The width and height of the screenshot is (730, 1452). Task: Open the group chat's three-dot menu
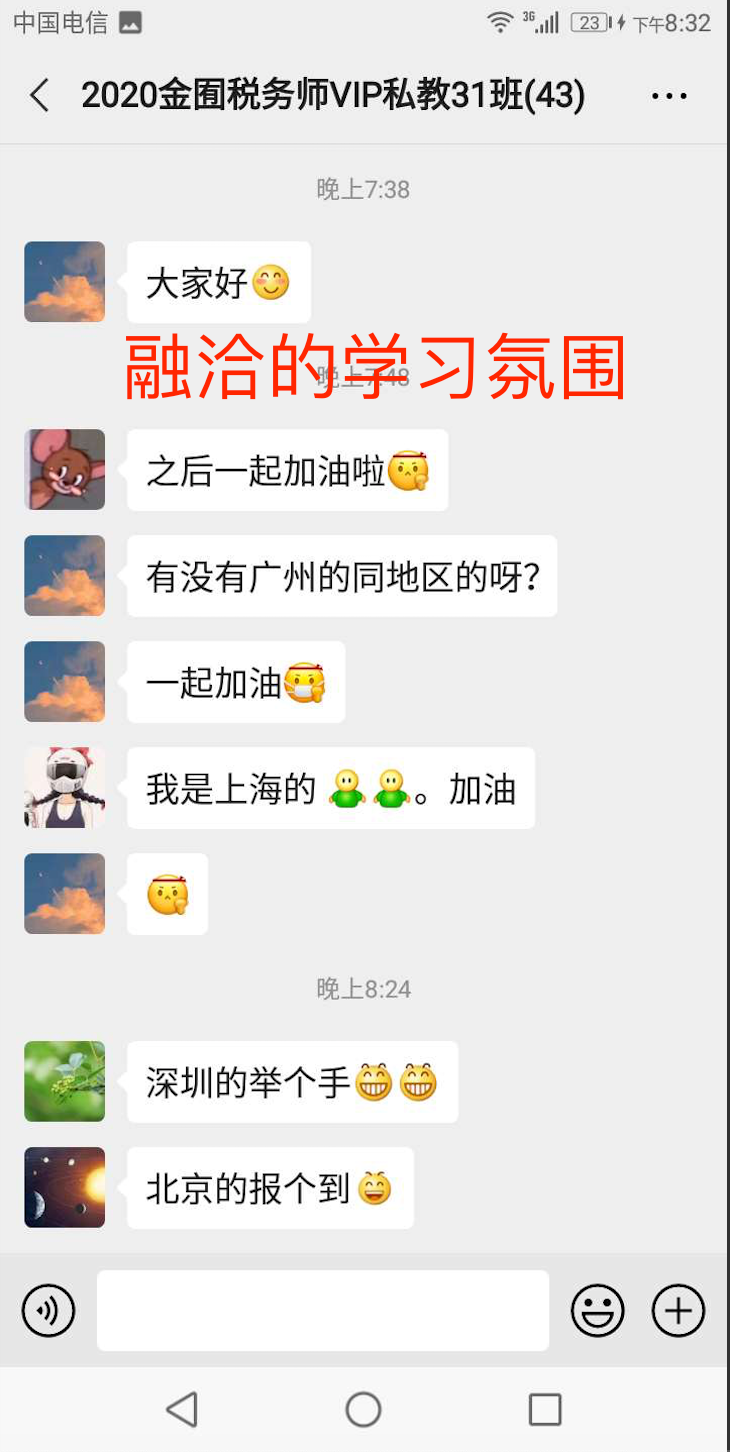(669, 96)
